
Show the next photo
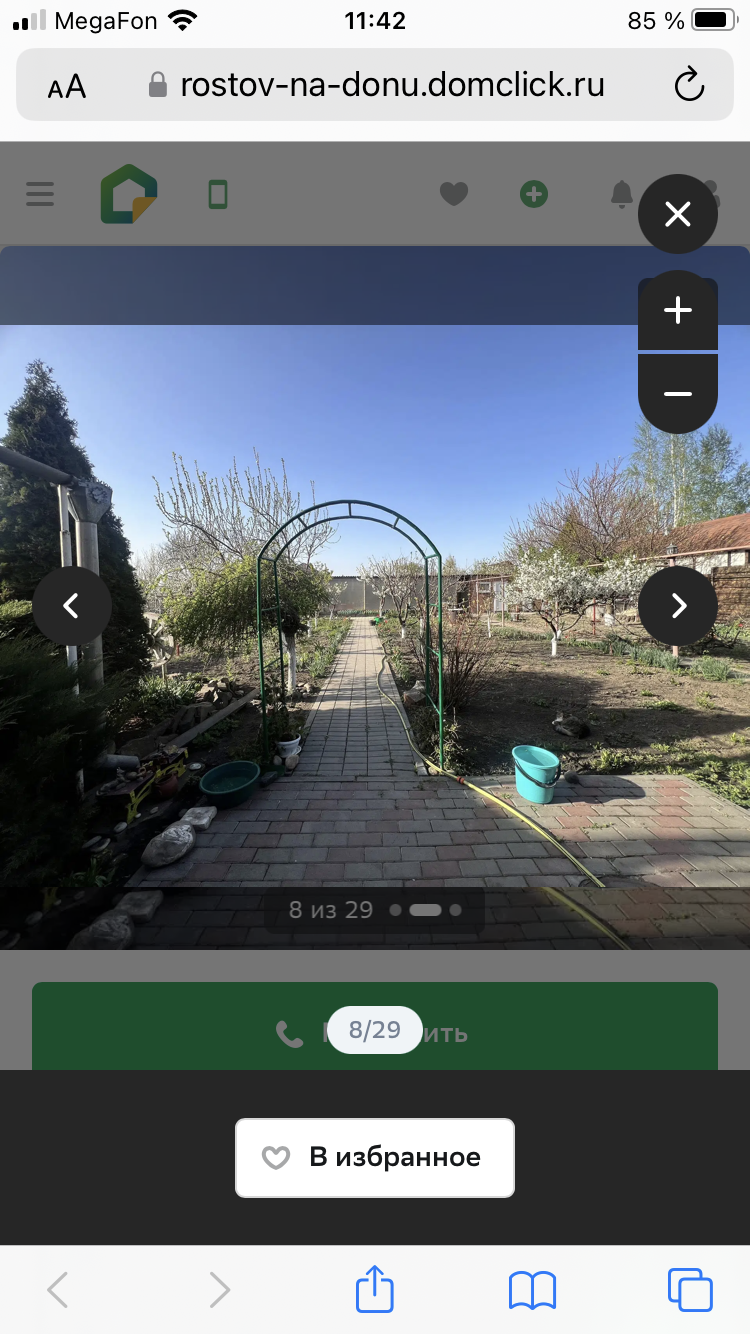pos(678,606)
